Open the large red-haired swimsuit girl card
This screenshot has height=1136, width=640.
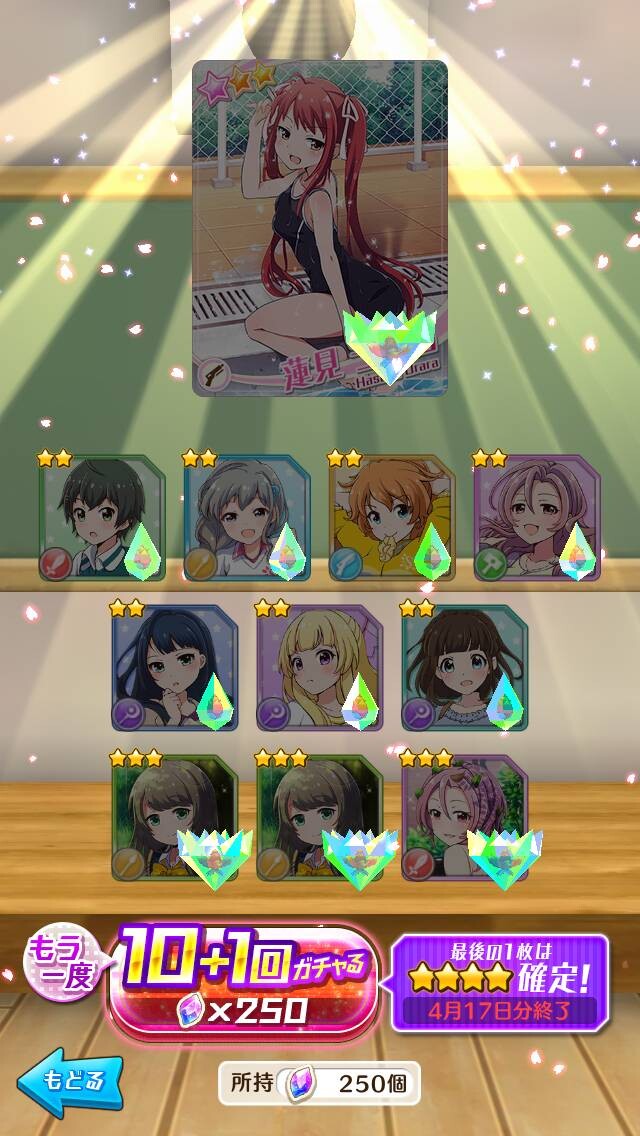pyautogui.click(x=320, y=227)
